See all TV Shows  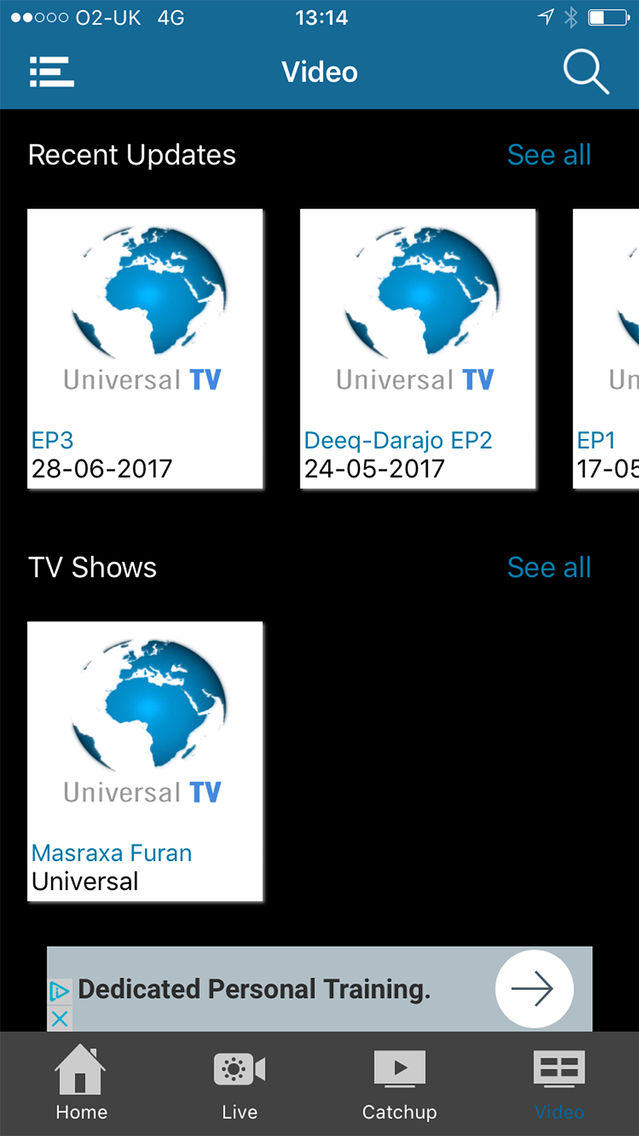click(549, 568)
